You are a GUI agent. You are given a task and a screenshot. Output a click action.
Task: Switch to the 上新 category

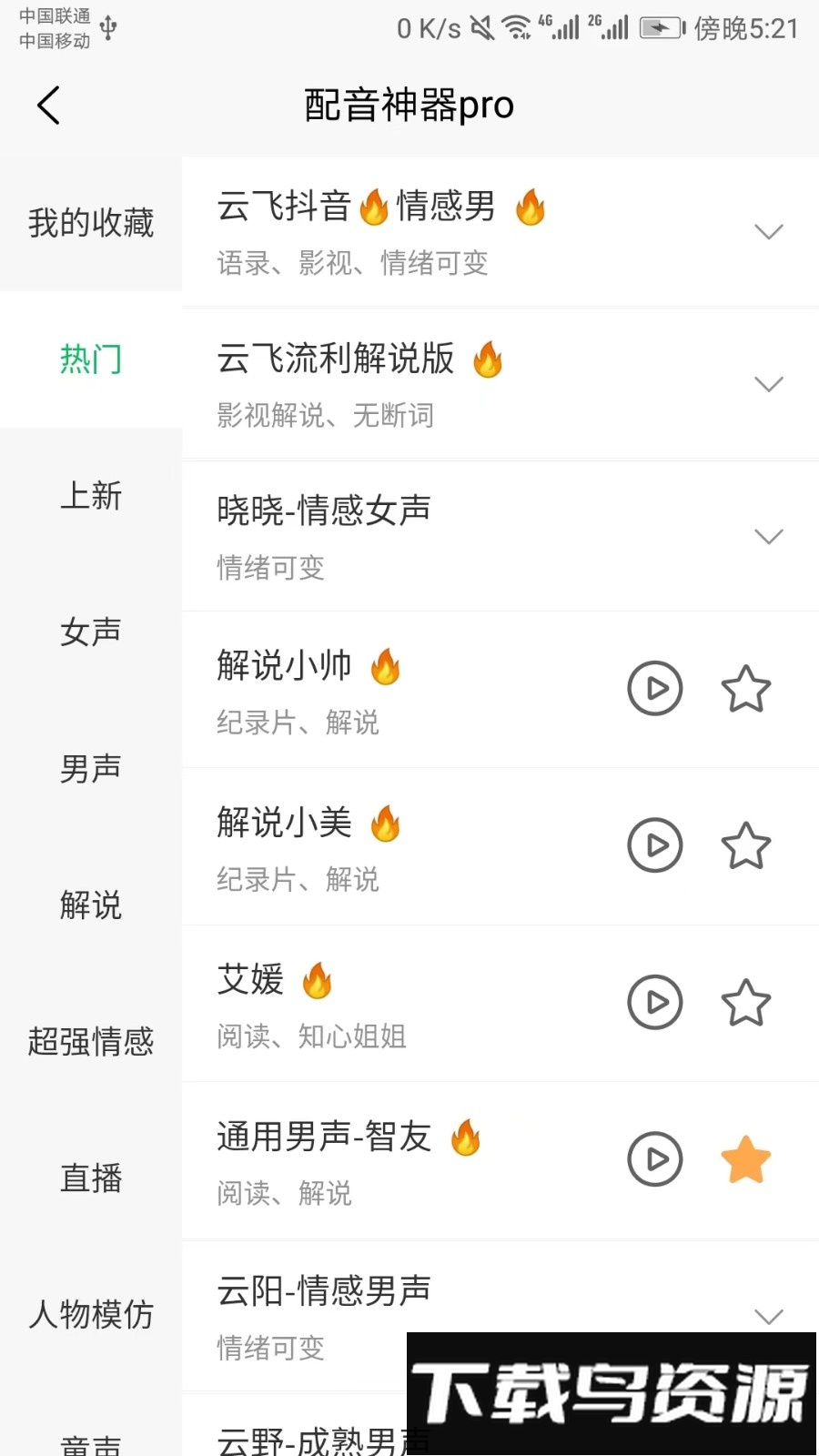[x=91, y=496]
